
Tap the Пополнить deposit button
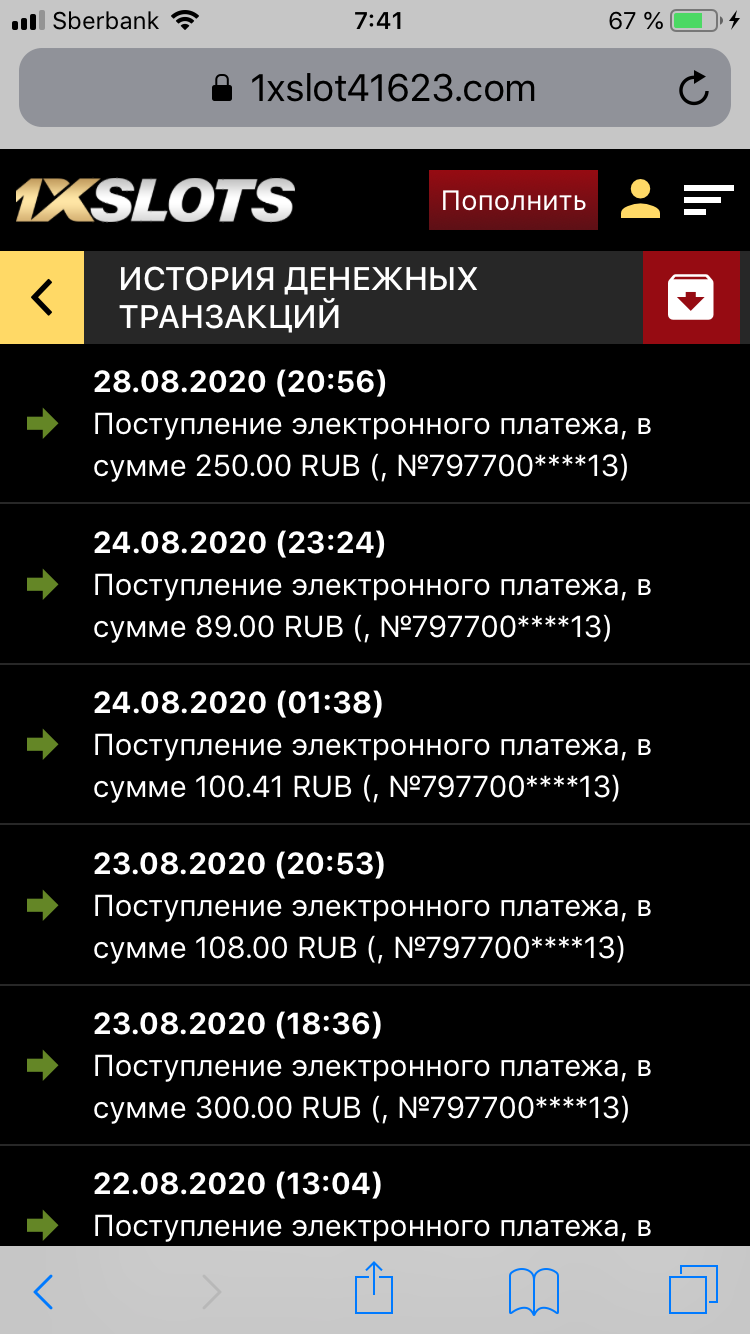click(513, 200)
